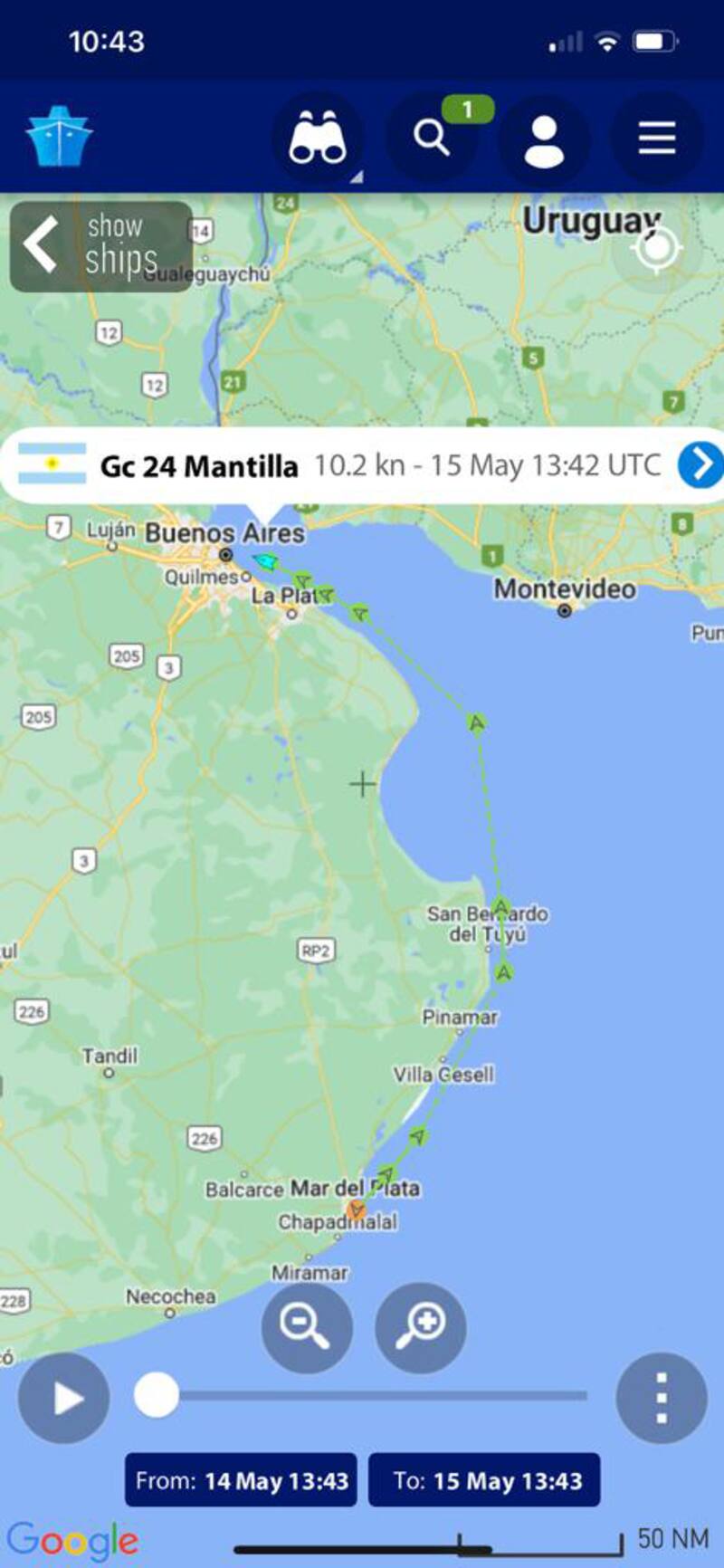Zoom in the map

pos(420,1327)
